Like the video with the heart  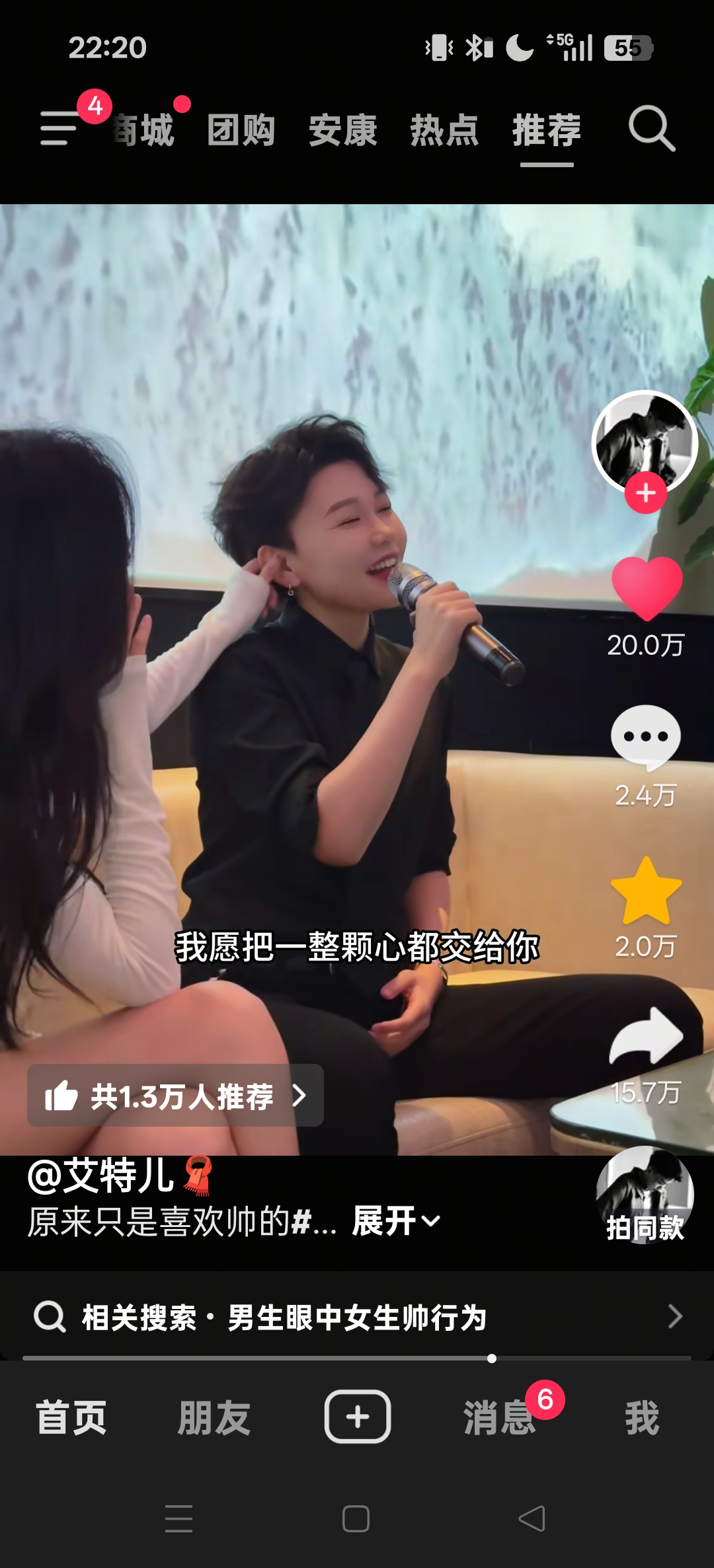click(647, 588)
